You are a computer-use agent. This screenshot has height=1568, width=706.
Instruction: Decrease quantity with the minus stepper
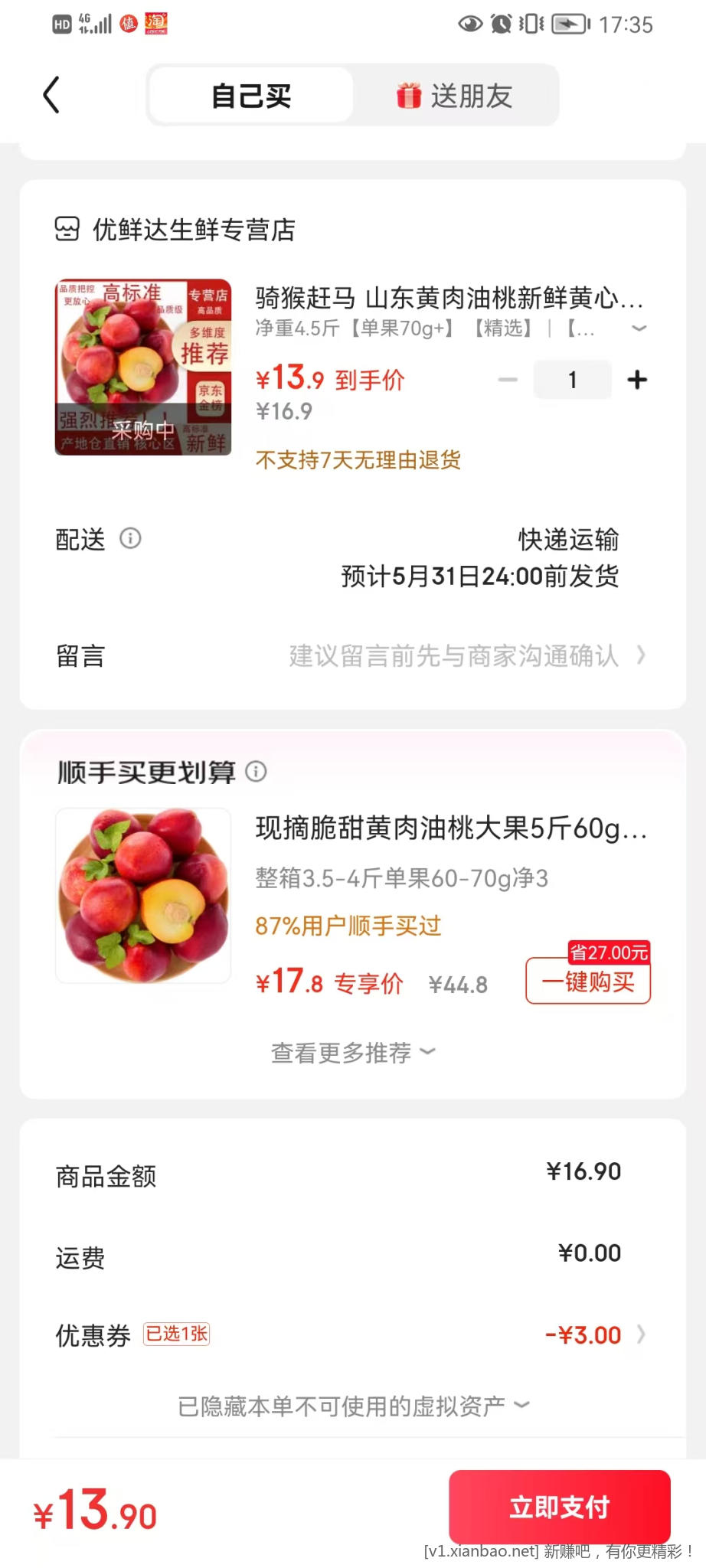[508, 379]
